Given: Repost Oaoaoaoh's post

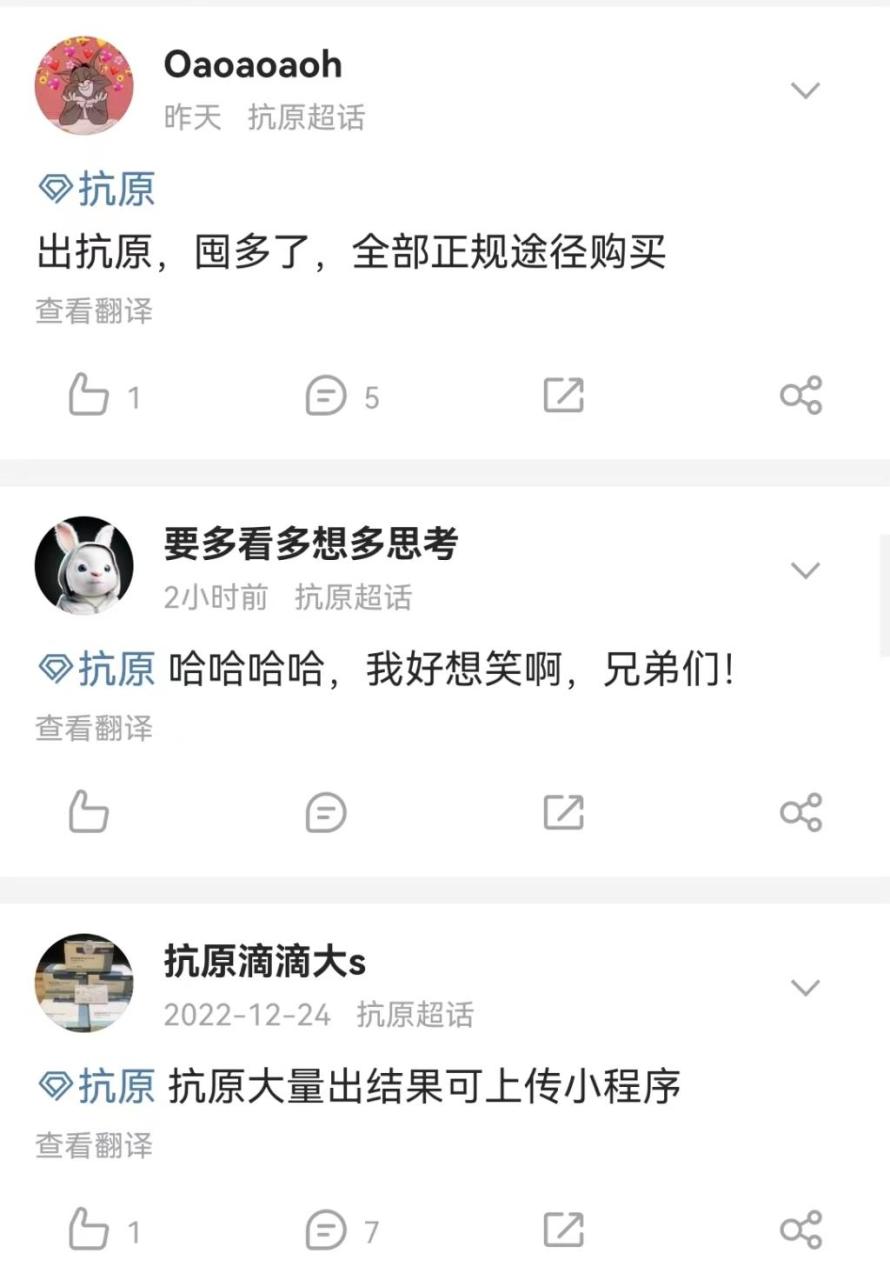Looking at the screenshot, I should (563, 396).
